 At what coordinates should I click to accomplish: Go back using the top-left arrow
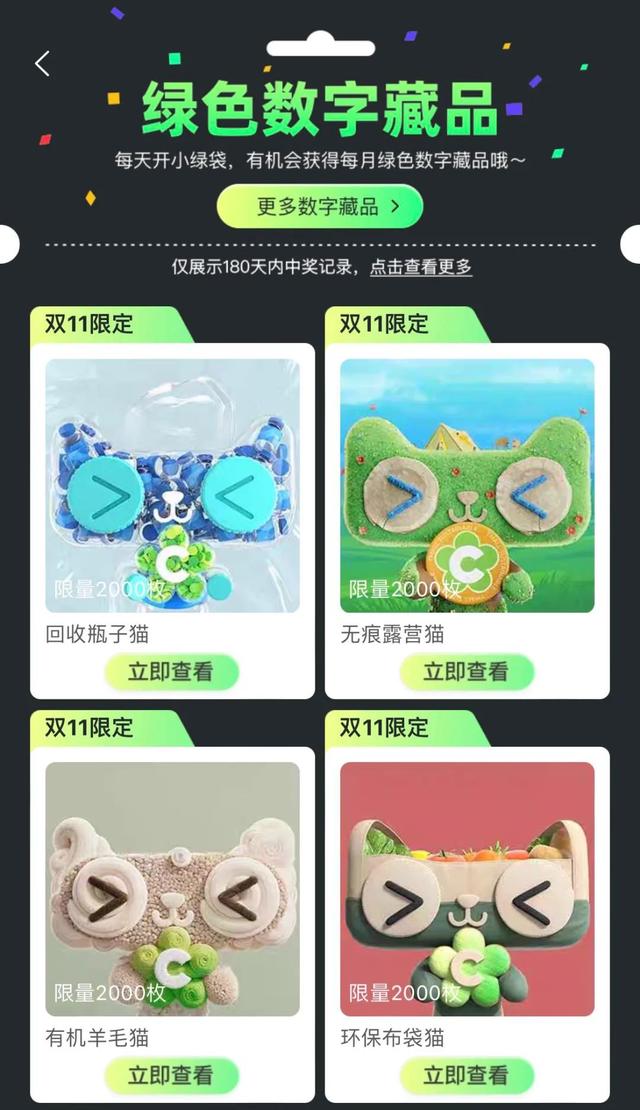[42, 64]
